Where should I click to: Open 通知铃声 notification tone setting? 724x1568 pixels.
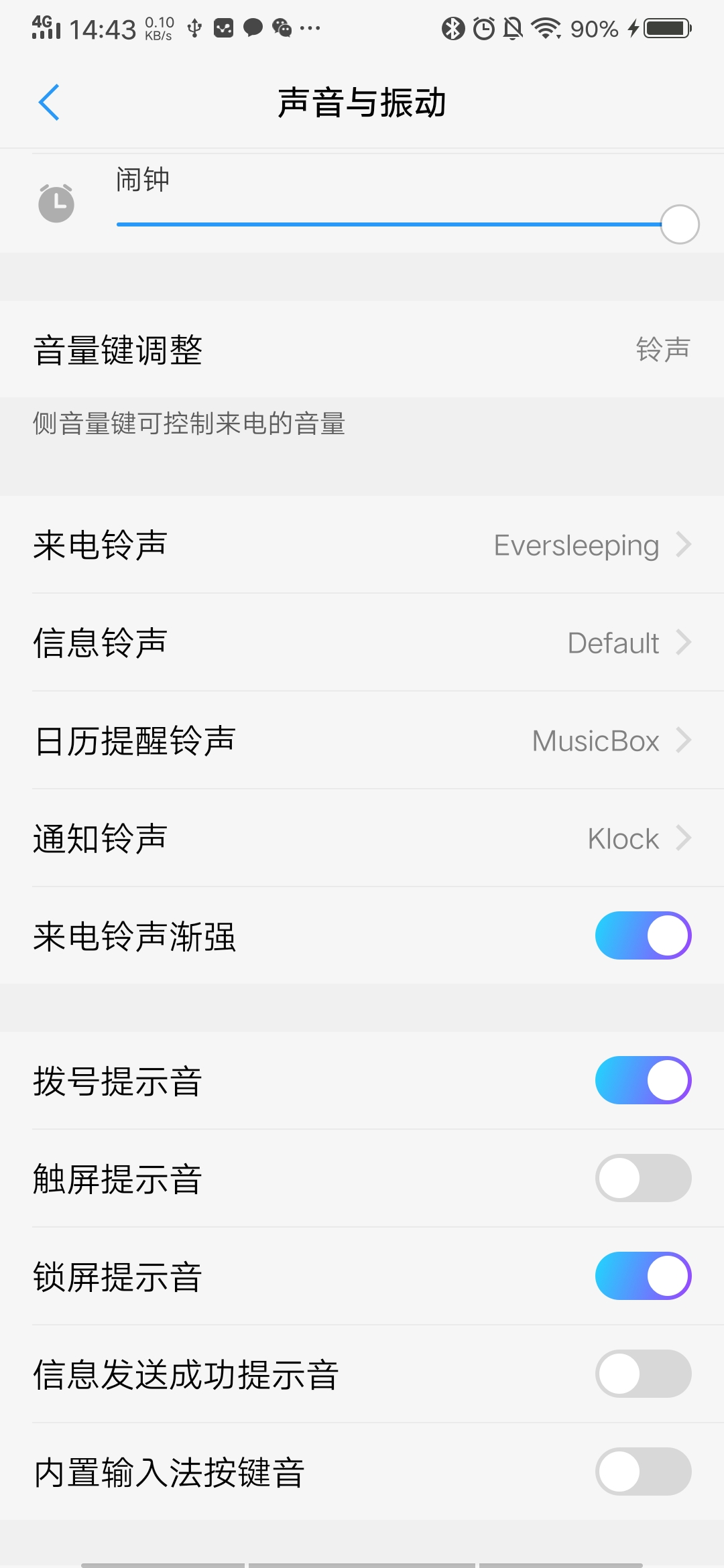tap(362, 838)
